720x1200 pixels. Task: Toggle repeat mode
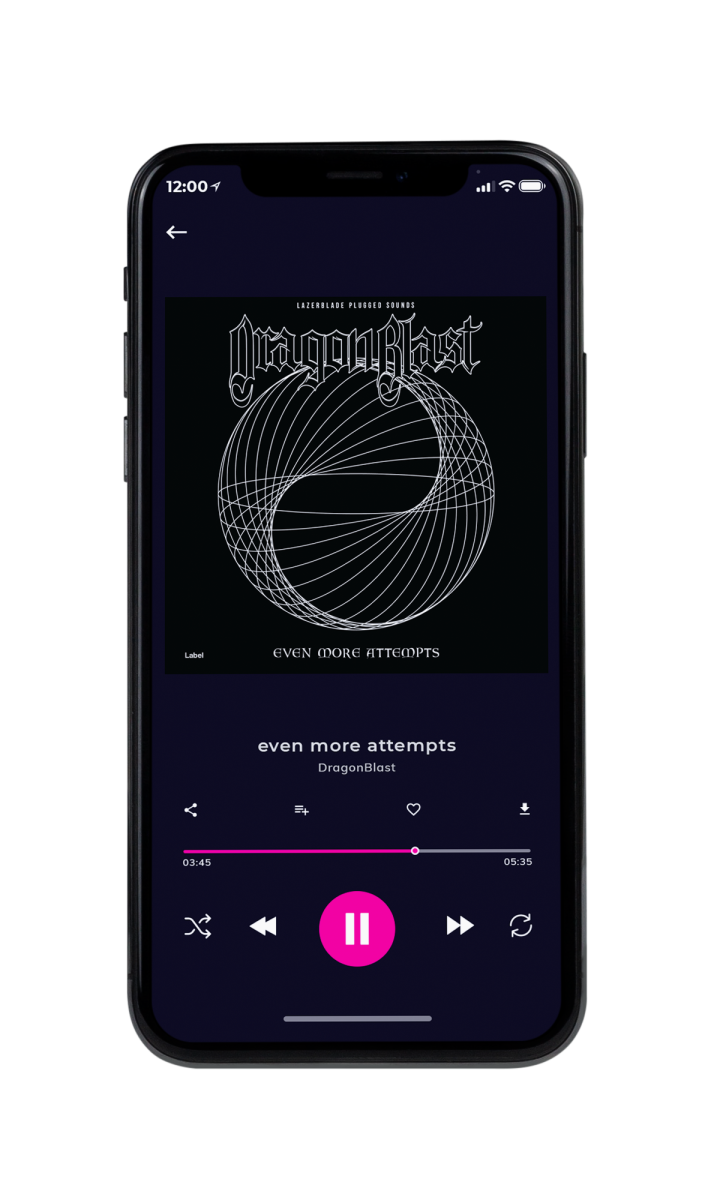coord(521,926)
